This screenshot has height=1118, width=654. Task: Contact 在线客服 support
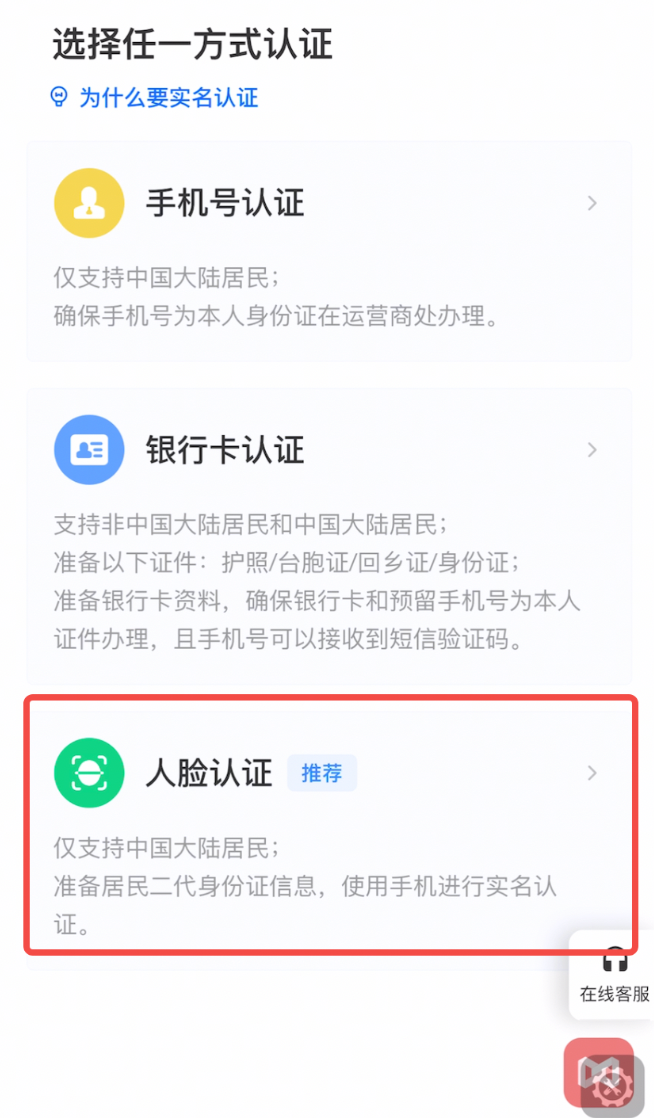614,977
